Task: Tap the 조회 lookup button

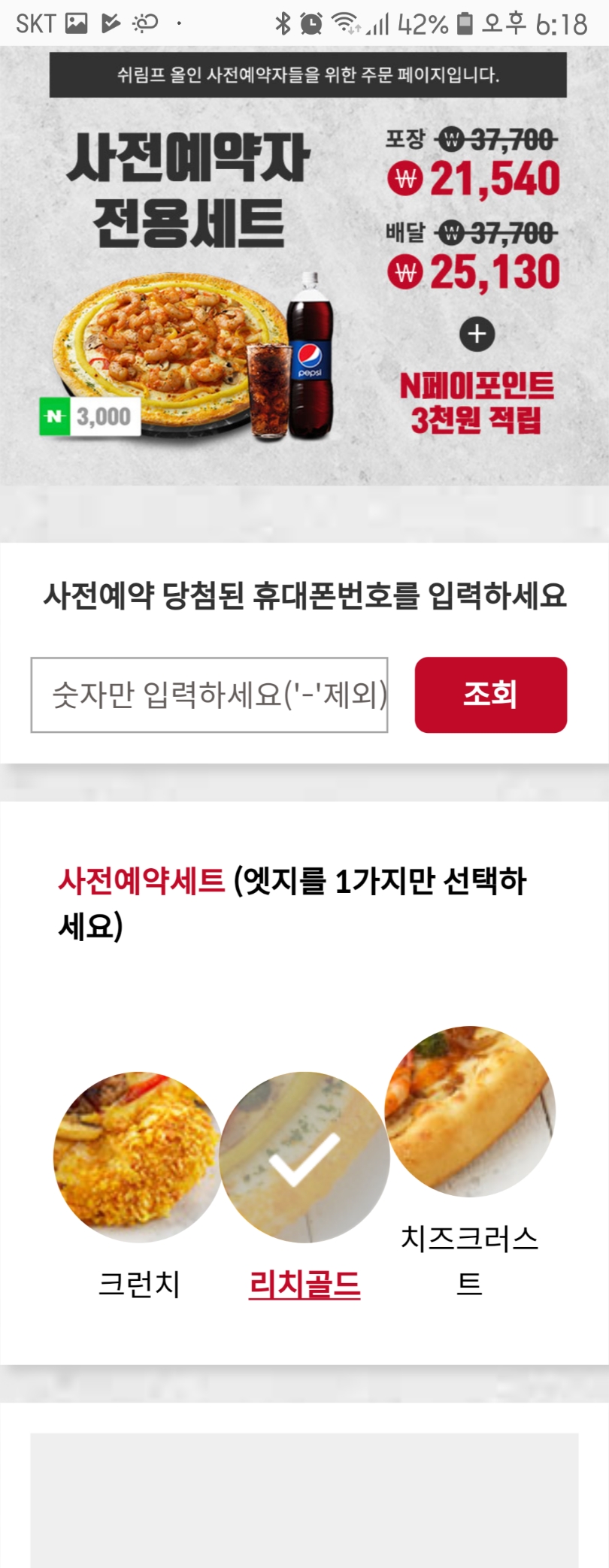Action: (x=490, y=695)
